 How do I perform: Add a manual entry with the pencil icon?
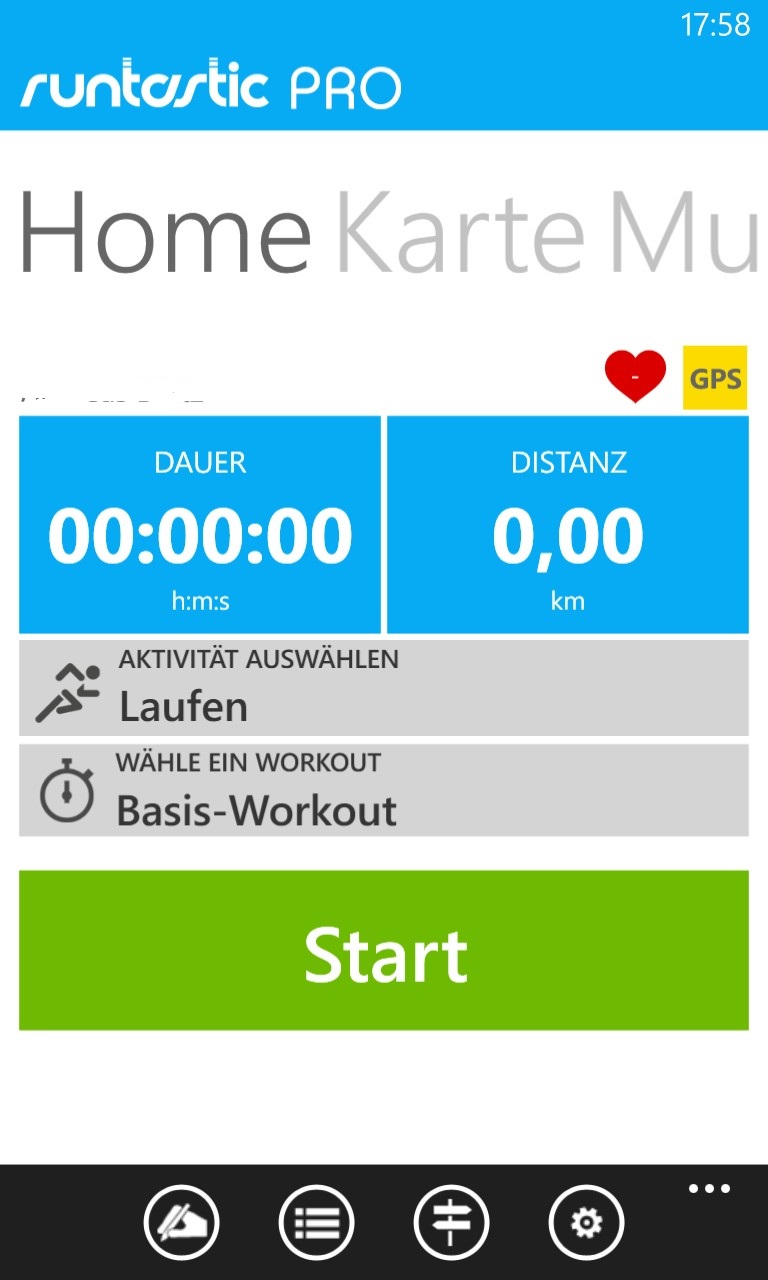click(181, 1222)
